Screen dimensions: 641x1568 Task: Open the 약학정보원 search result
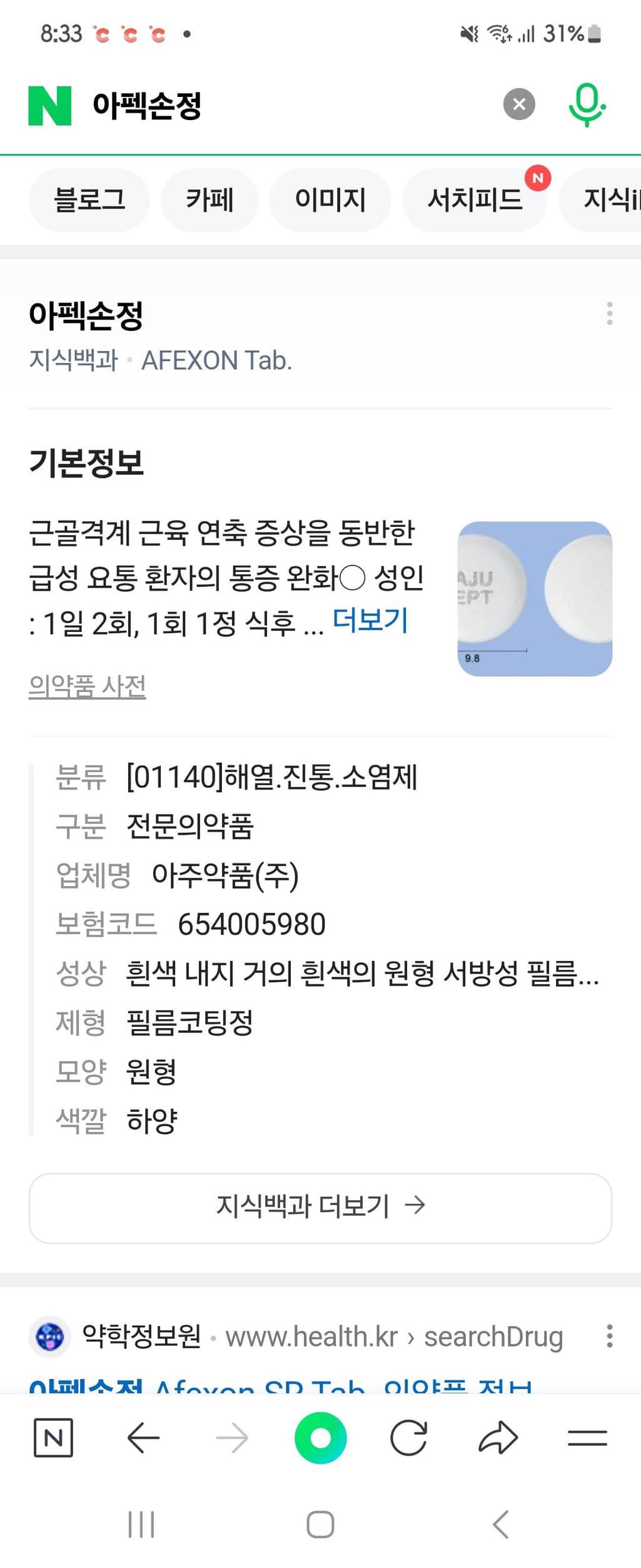[x=281, y=1384]
